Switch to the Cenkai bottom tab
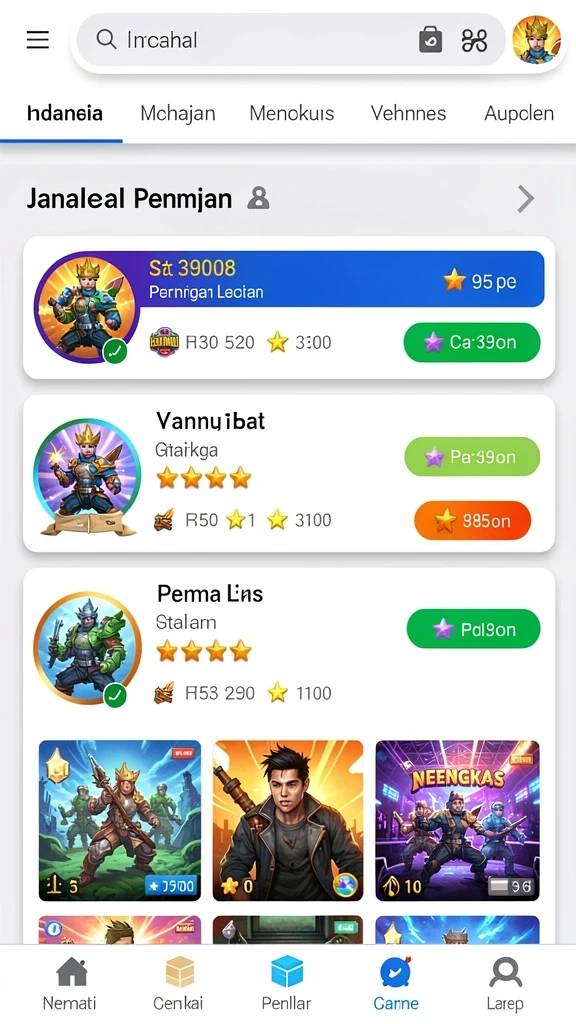Viewport: 576px width, 1024px height. point(178,983)
